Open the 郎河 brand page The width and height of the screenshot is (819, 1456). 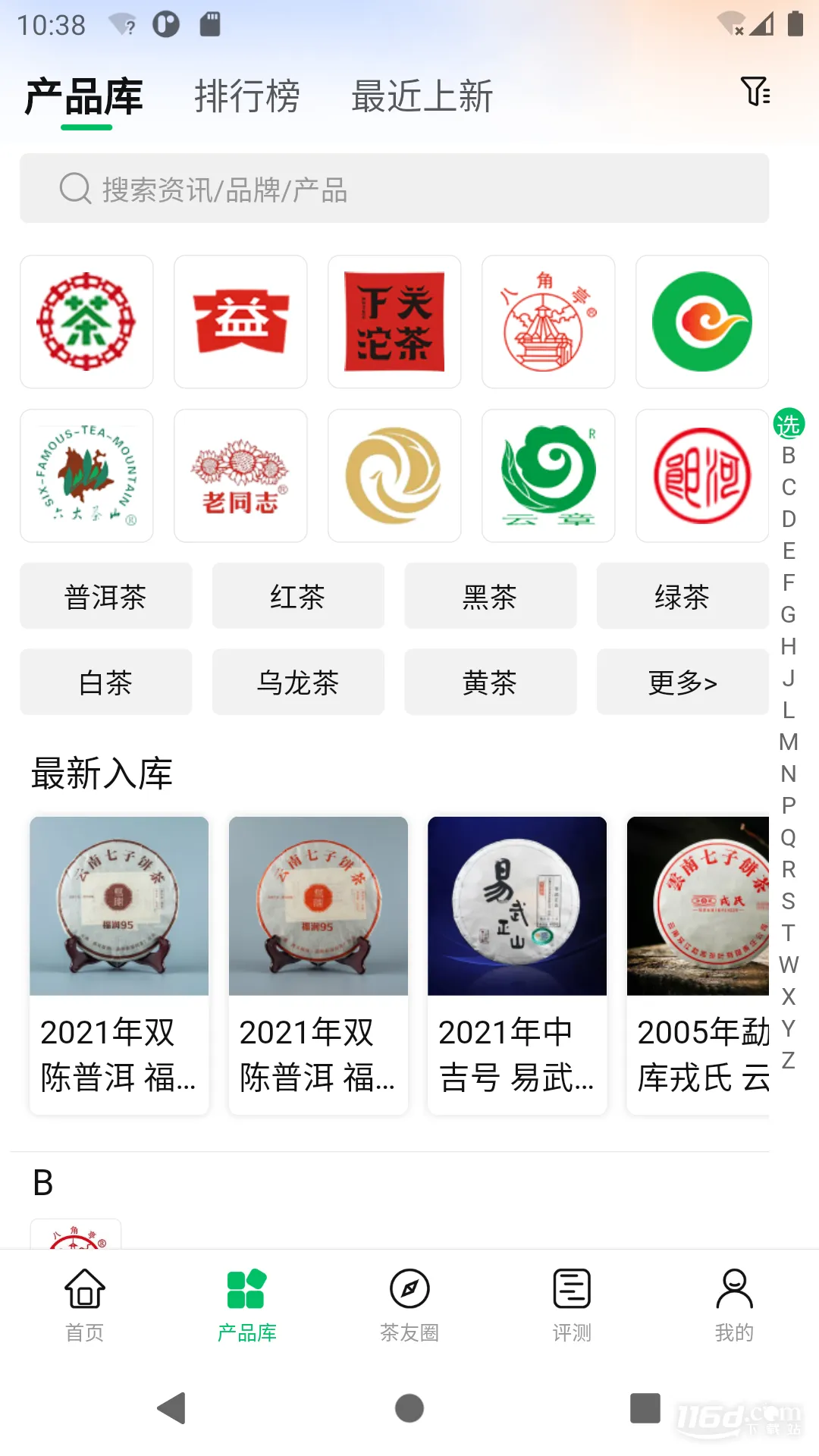coord(701,475)
